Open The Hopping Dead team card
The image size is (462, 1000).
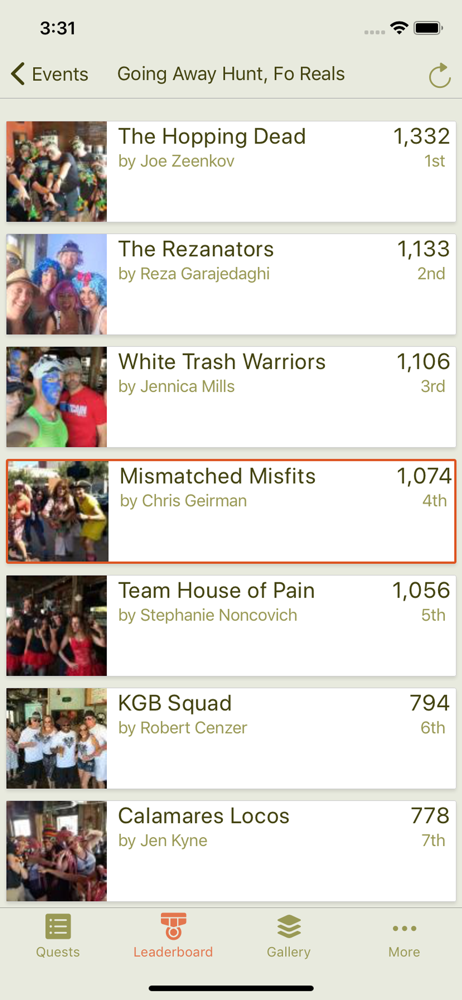click(231, 172)
